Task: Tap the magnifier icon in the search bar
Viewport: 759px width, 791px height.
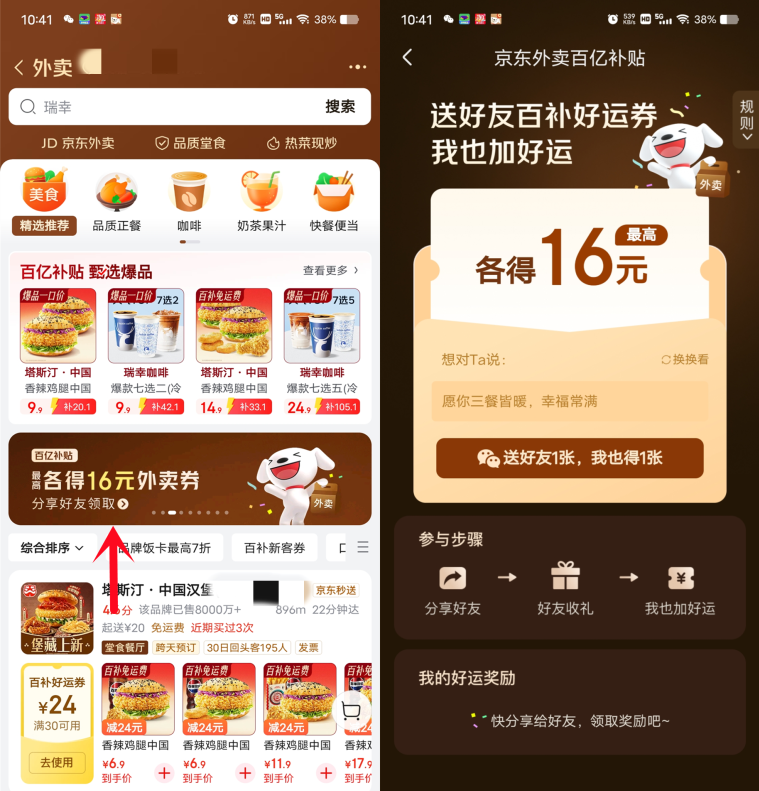Action: pyautogui.click(x=28, y=107)
